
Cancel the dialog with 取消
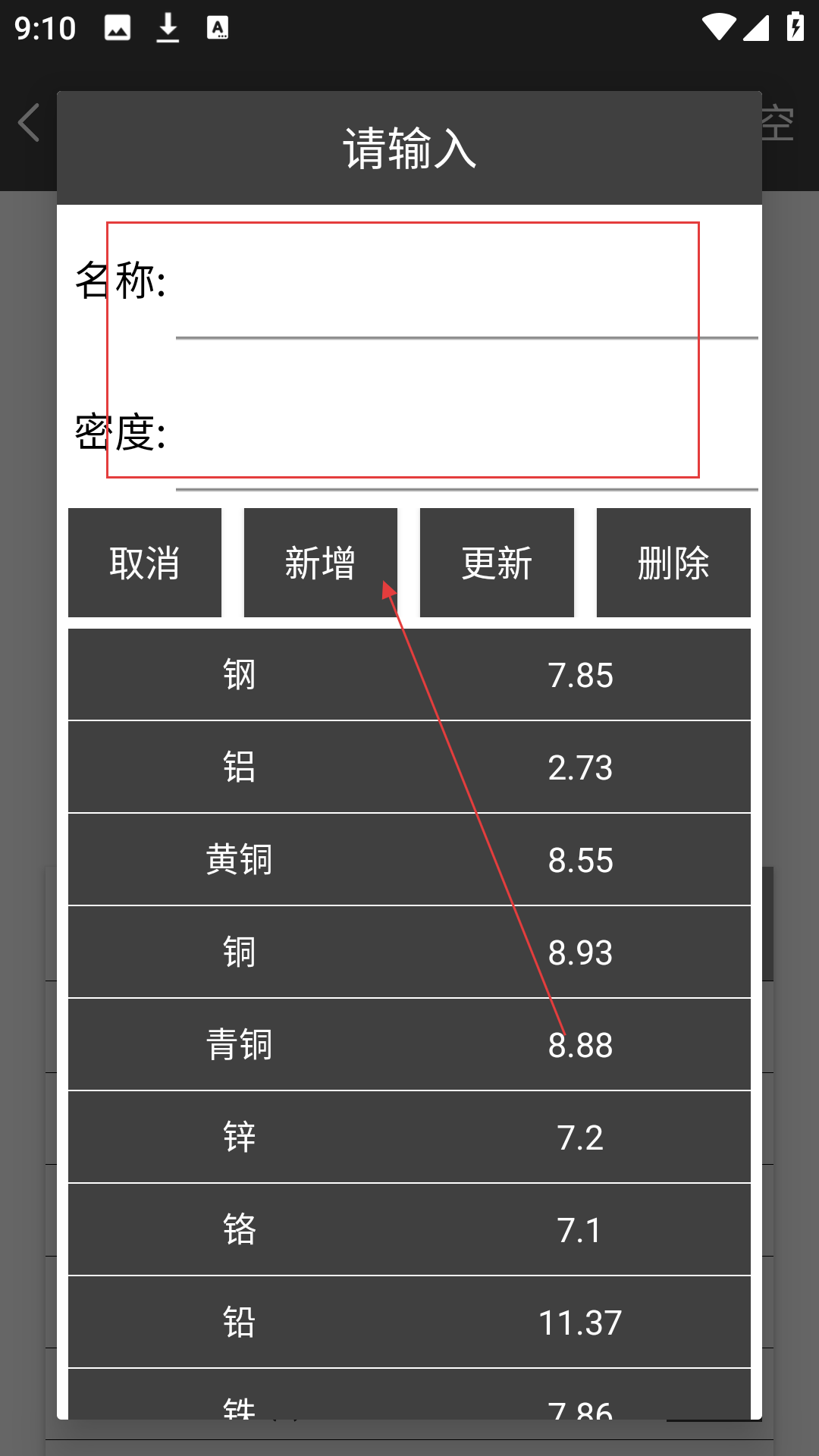pos(145,563)
